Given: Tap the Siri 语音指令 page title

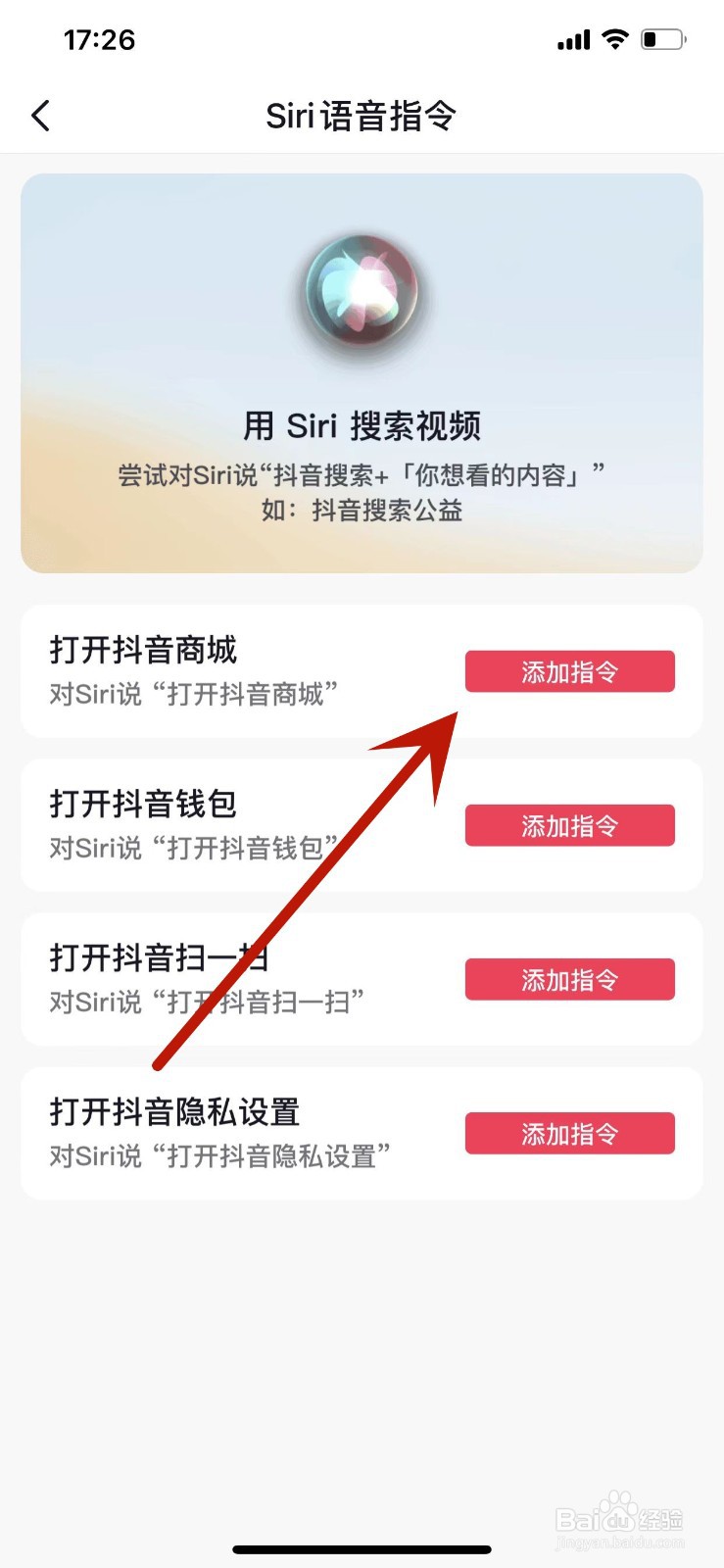Looking at the screenshot, I should pos(362,115).
